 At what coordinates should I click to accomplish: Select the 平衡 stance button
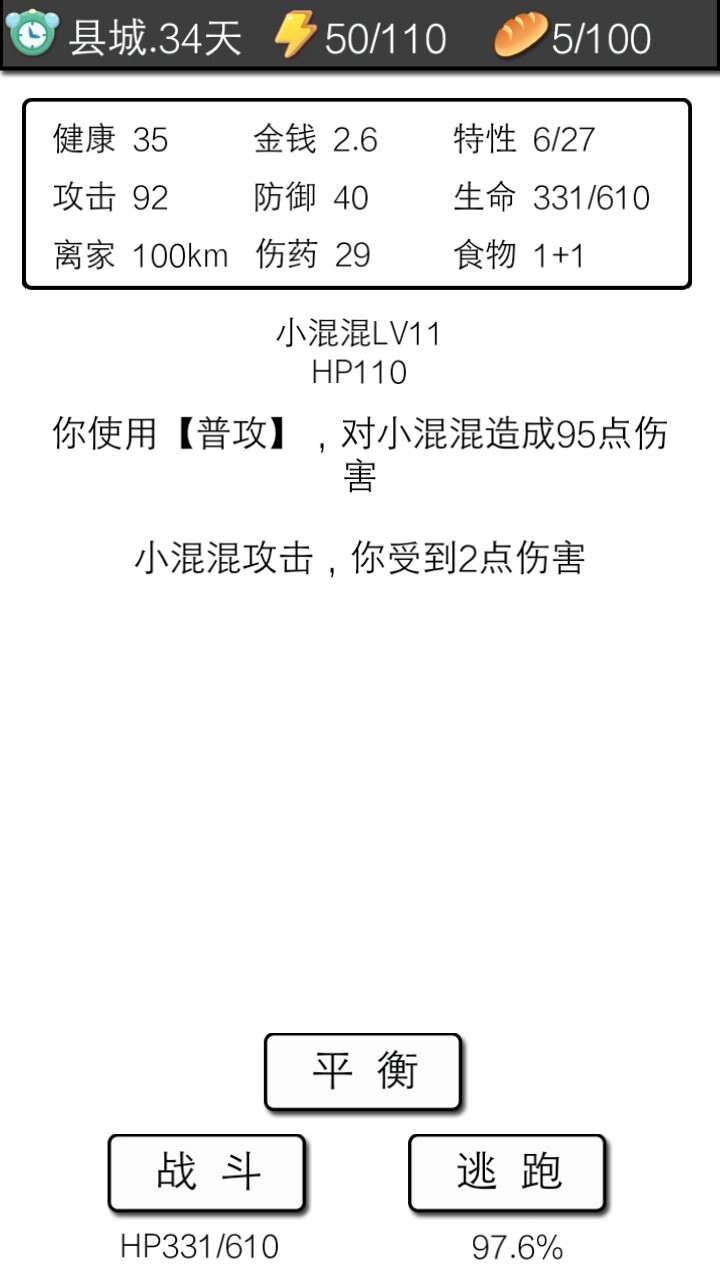[x=363, y=1072]
